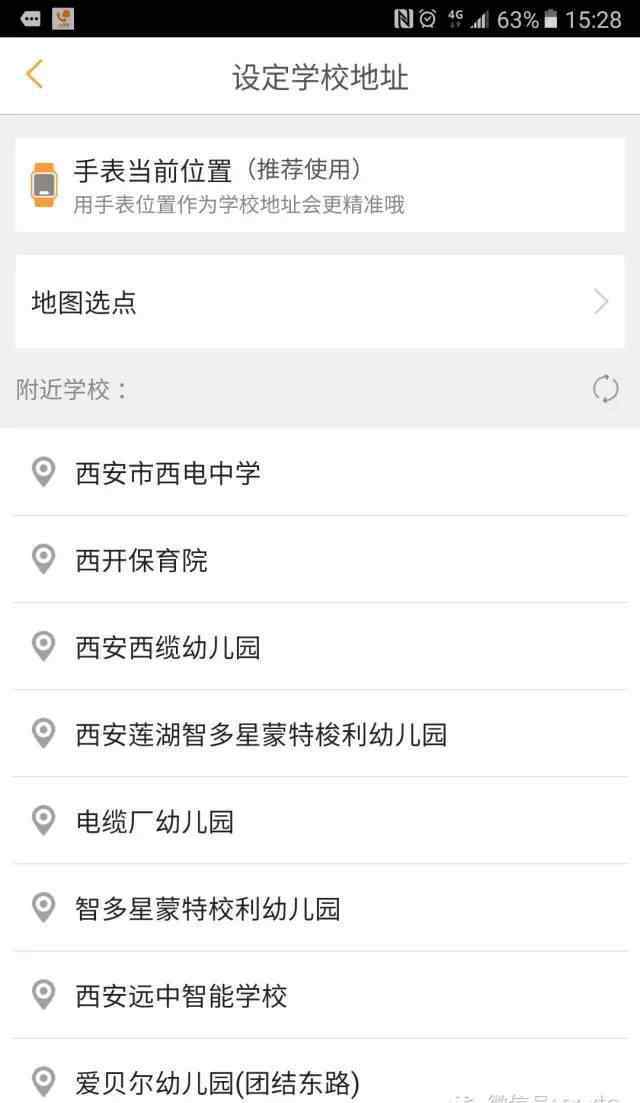Choose 西开保育院 as the school
Screen dimensions: 640x1103
[320, 559]
